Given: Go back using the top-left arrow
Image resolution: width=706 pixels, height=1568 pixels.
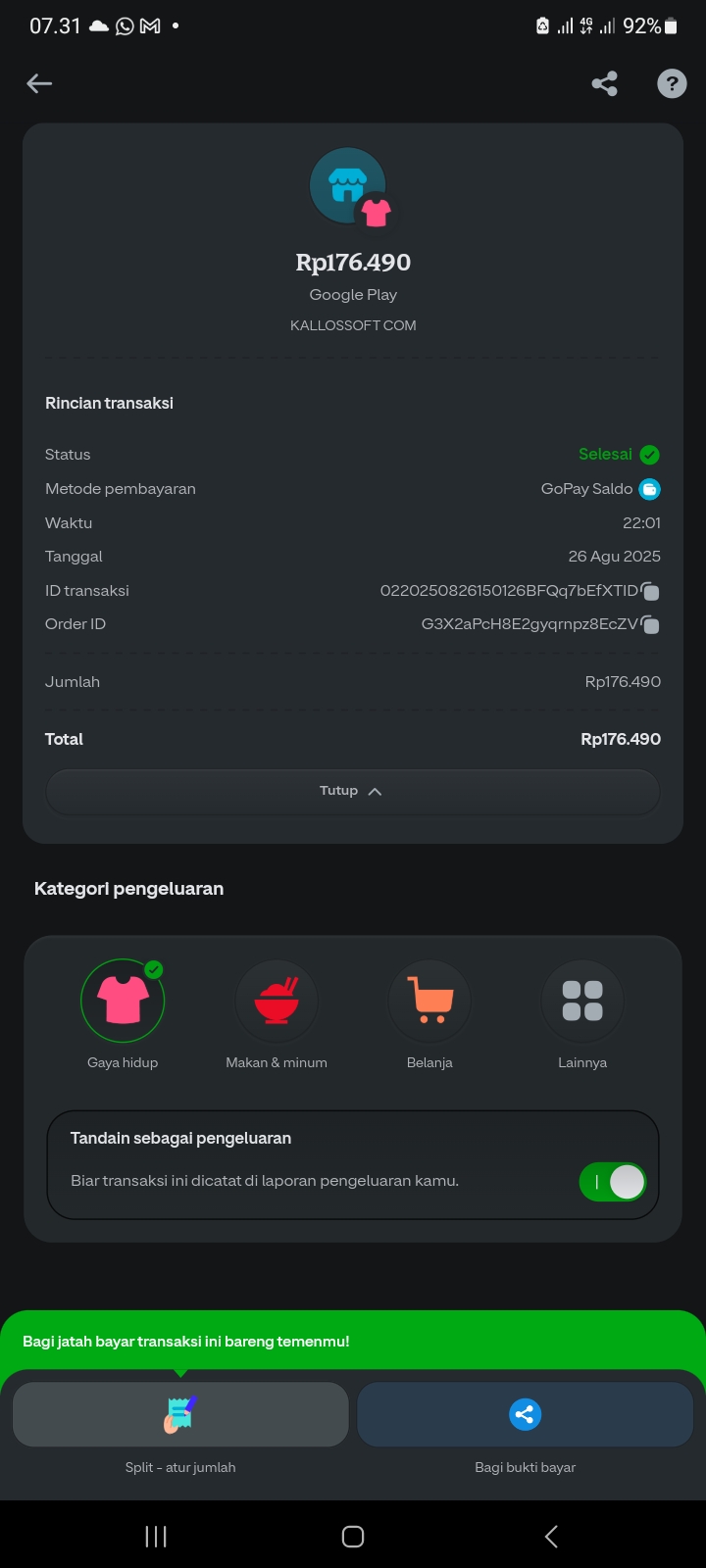Looking at the screenshot, I should (x=39, y=84).
